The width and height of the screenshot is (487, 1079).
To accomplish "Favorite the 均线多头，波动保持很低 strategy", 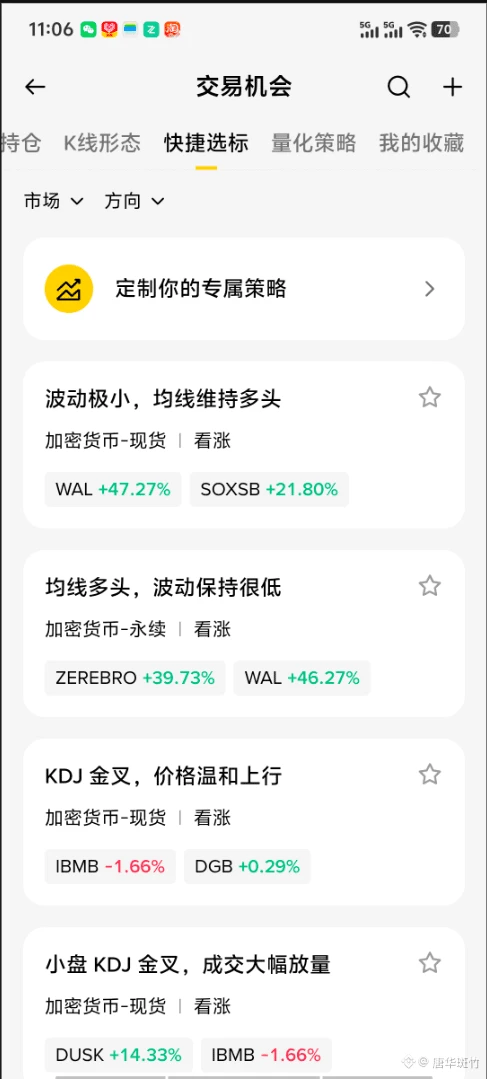I will (430, 586).
